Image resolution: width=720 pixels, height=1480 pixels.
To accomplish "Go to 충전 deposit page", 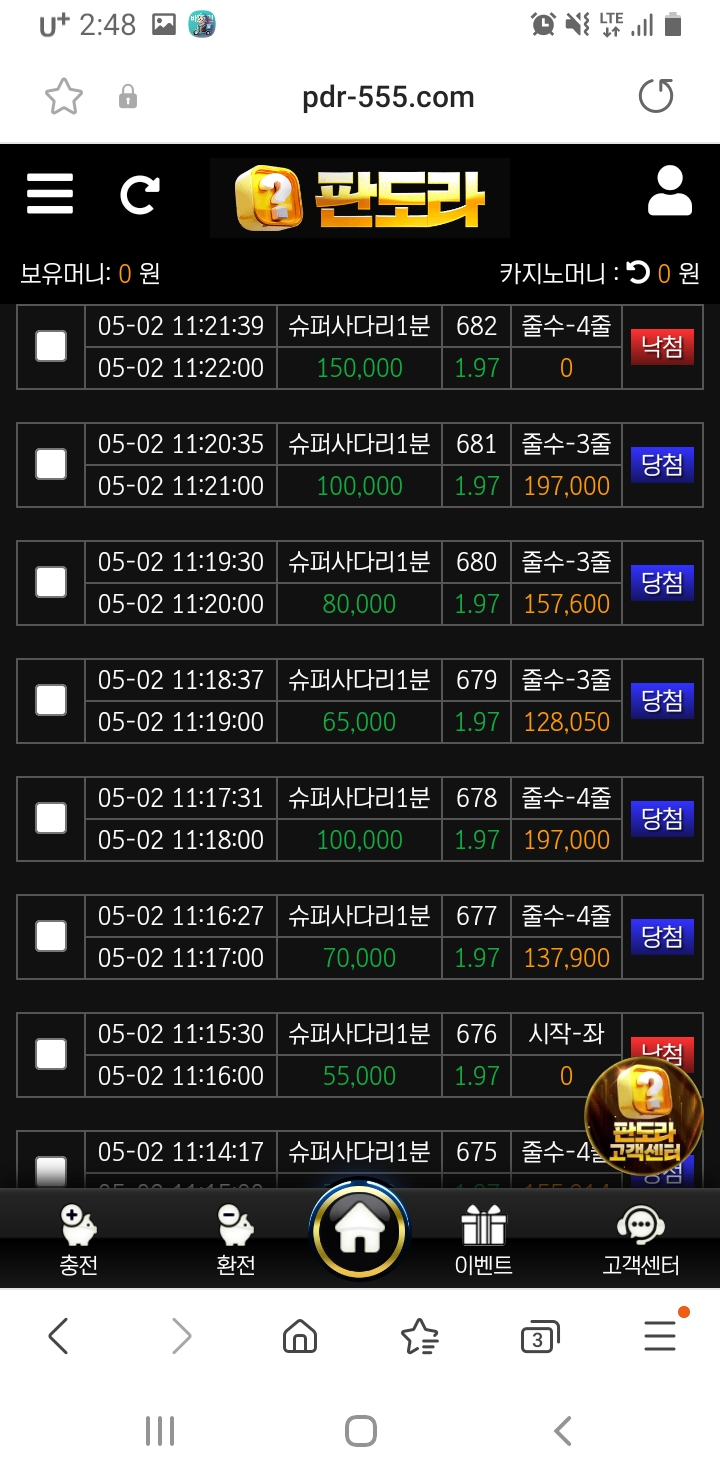I will [78, 1240].
